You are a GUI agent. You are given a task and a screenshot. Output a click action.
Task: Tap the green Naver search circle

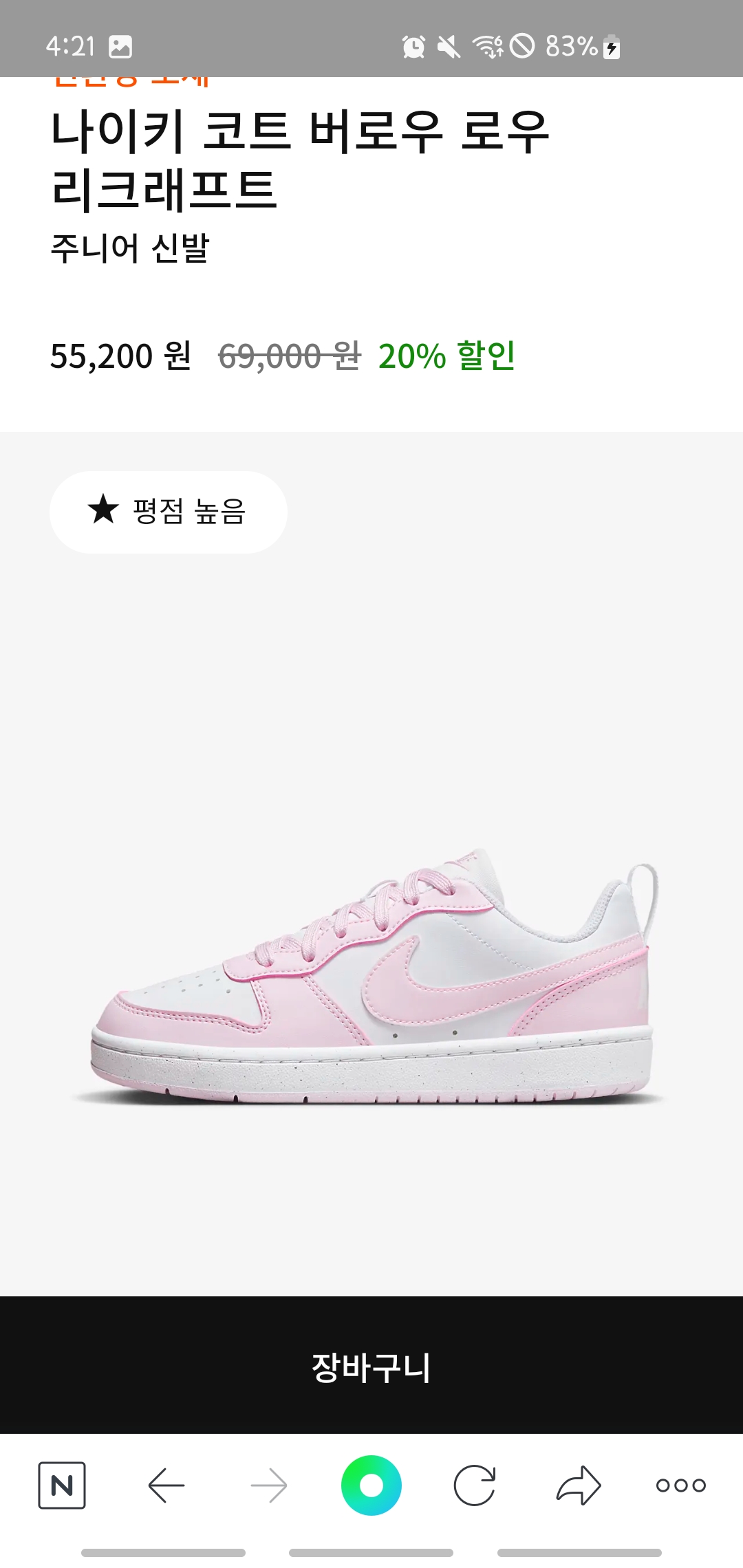coord(371,1485)
